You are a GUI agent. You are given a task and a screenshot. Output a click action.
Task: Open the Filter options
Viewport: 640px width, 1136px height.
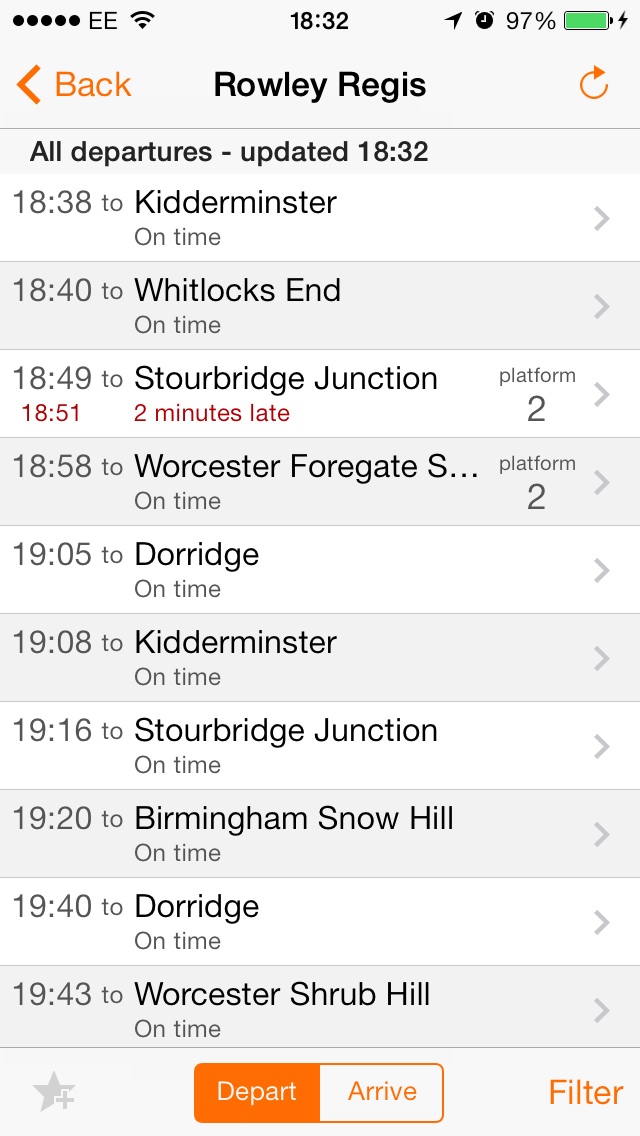pyautogui.click(x=586, y=1093)
